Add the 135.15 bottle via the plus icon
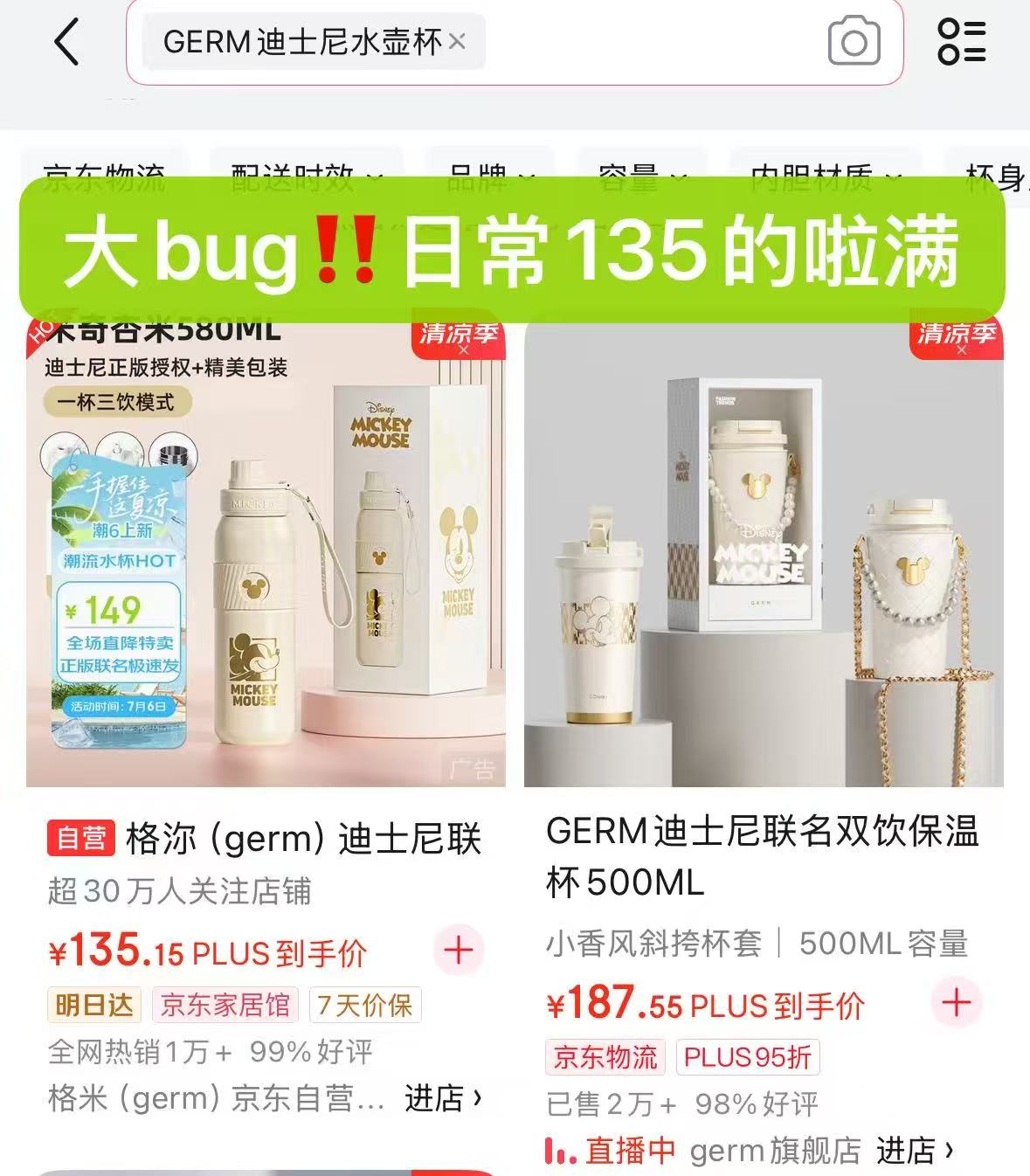1030x1176 pixels. [457, 951]
